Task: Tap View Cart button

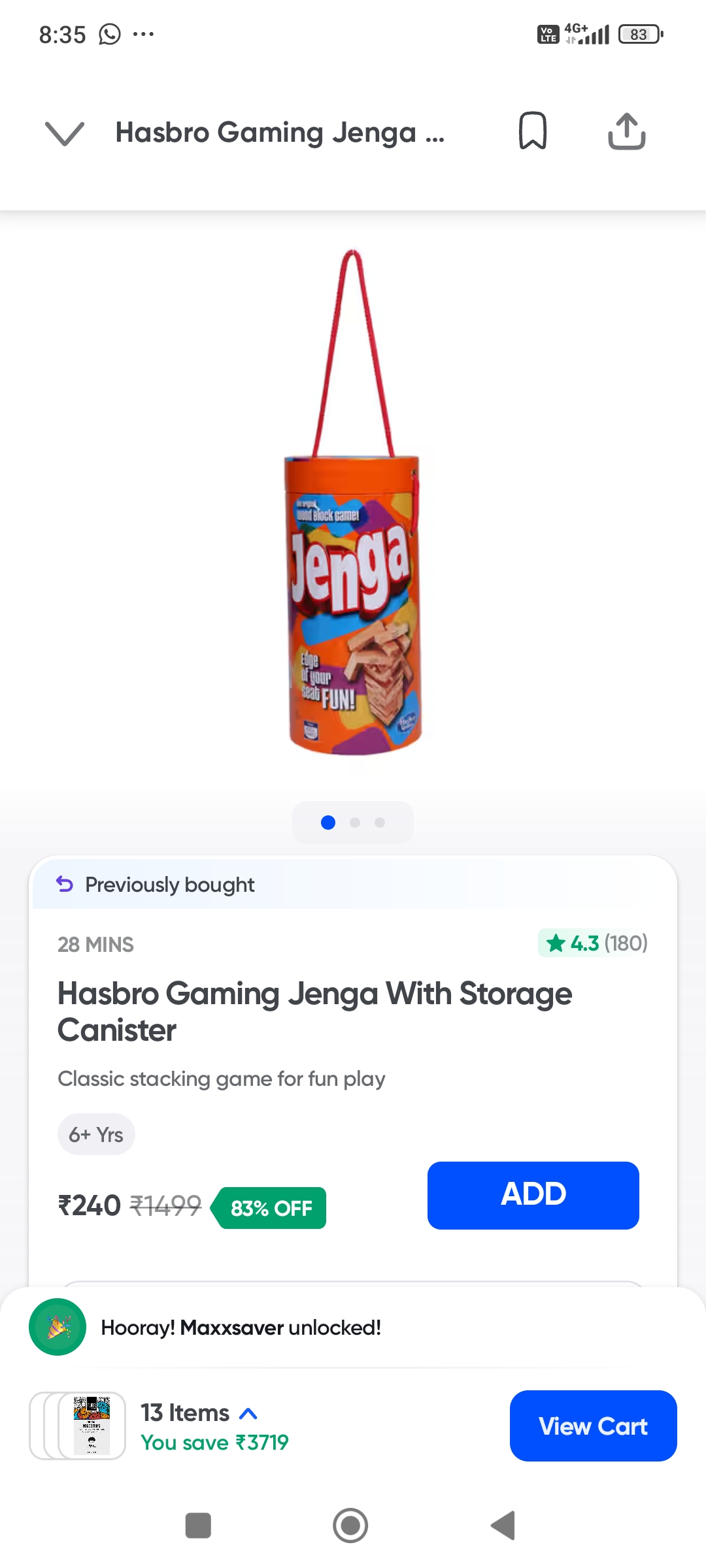Action: click(x=593, y=1426)
